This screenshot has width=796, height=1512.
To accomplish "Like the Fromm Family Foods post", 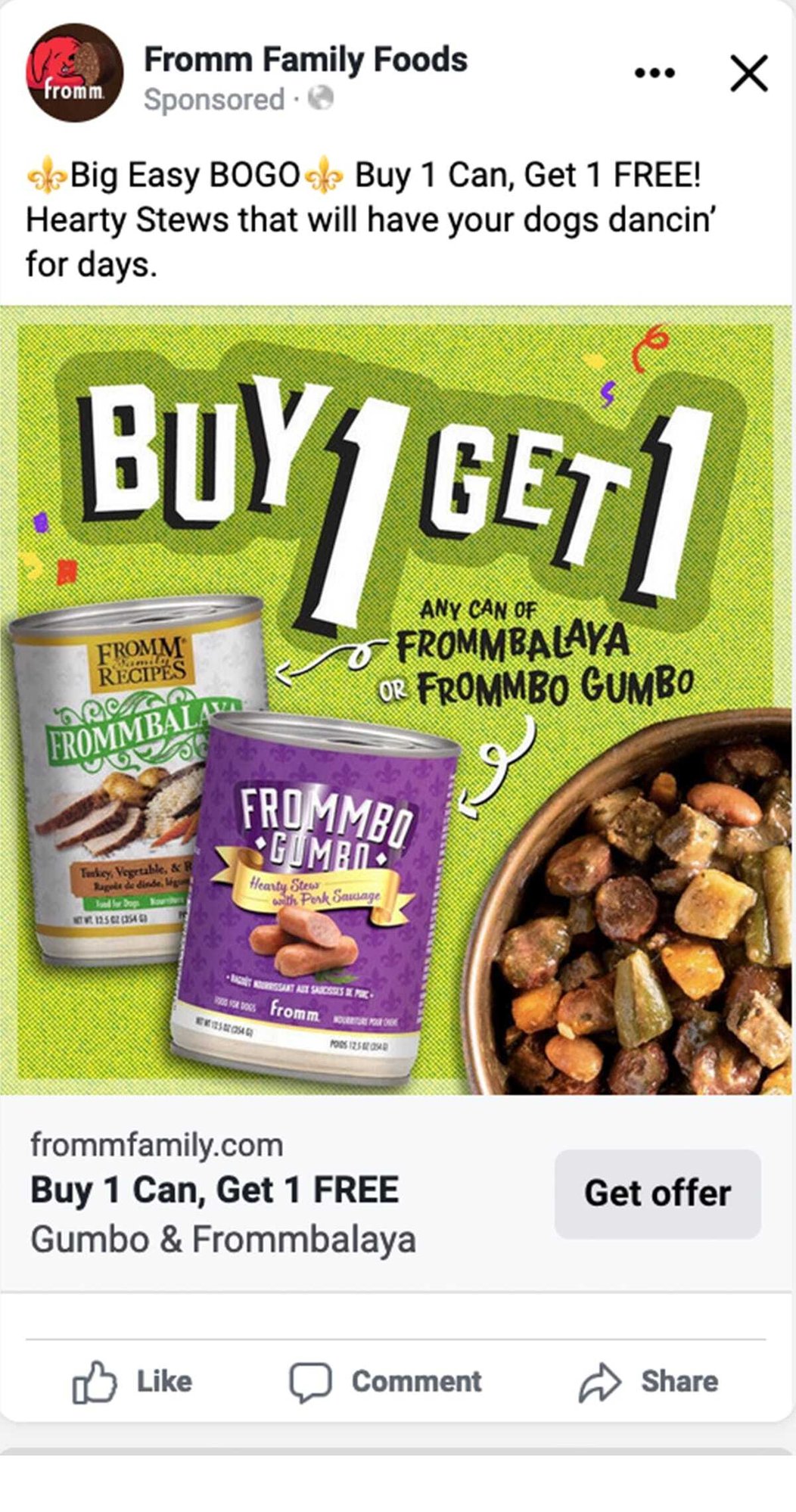I will [x=132, y=1381].
